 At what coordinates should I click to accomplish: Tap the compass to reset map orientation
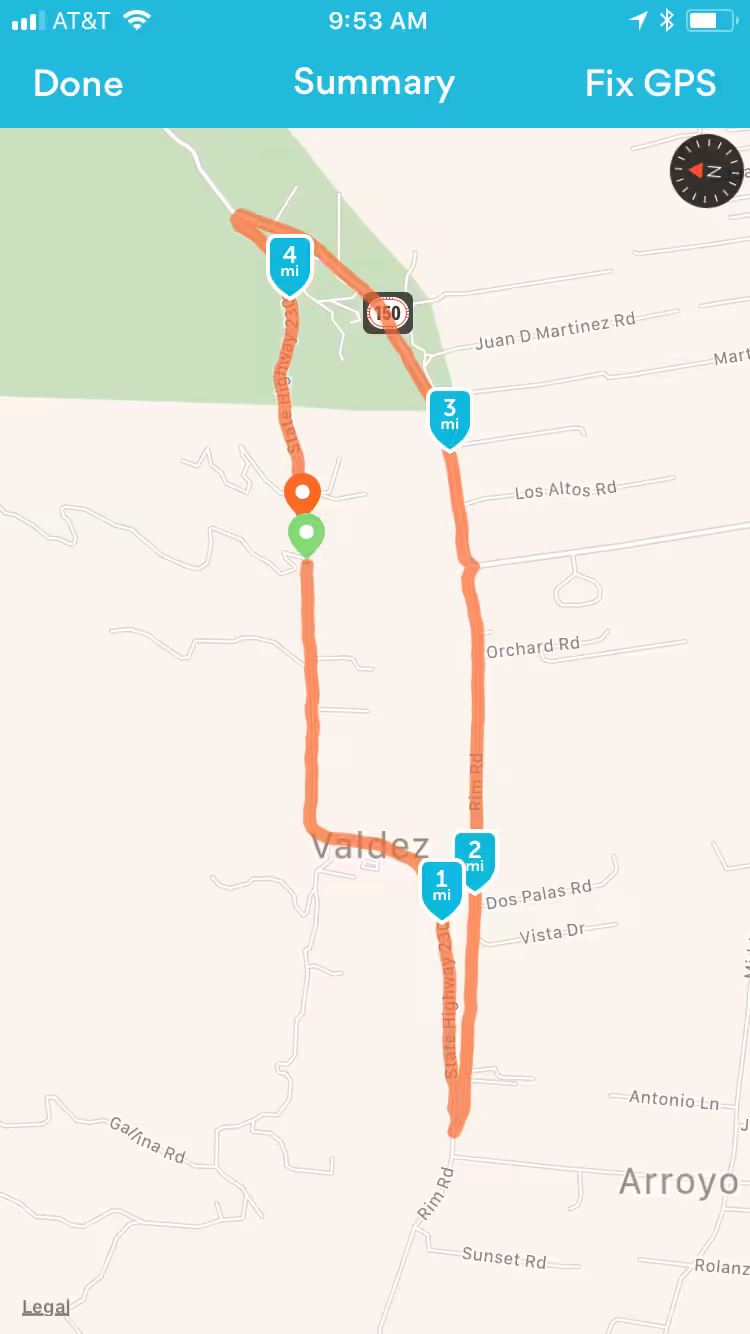coord(706,171)
